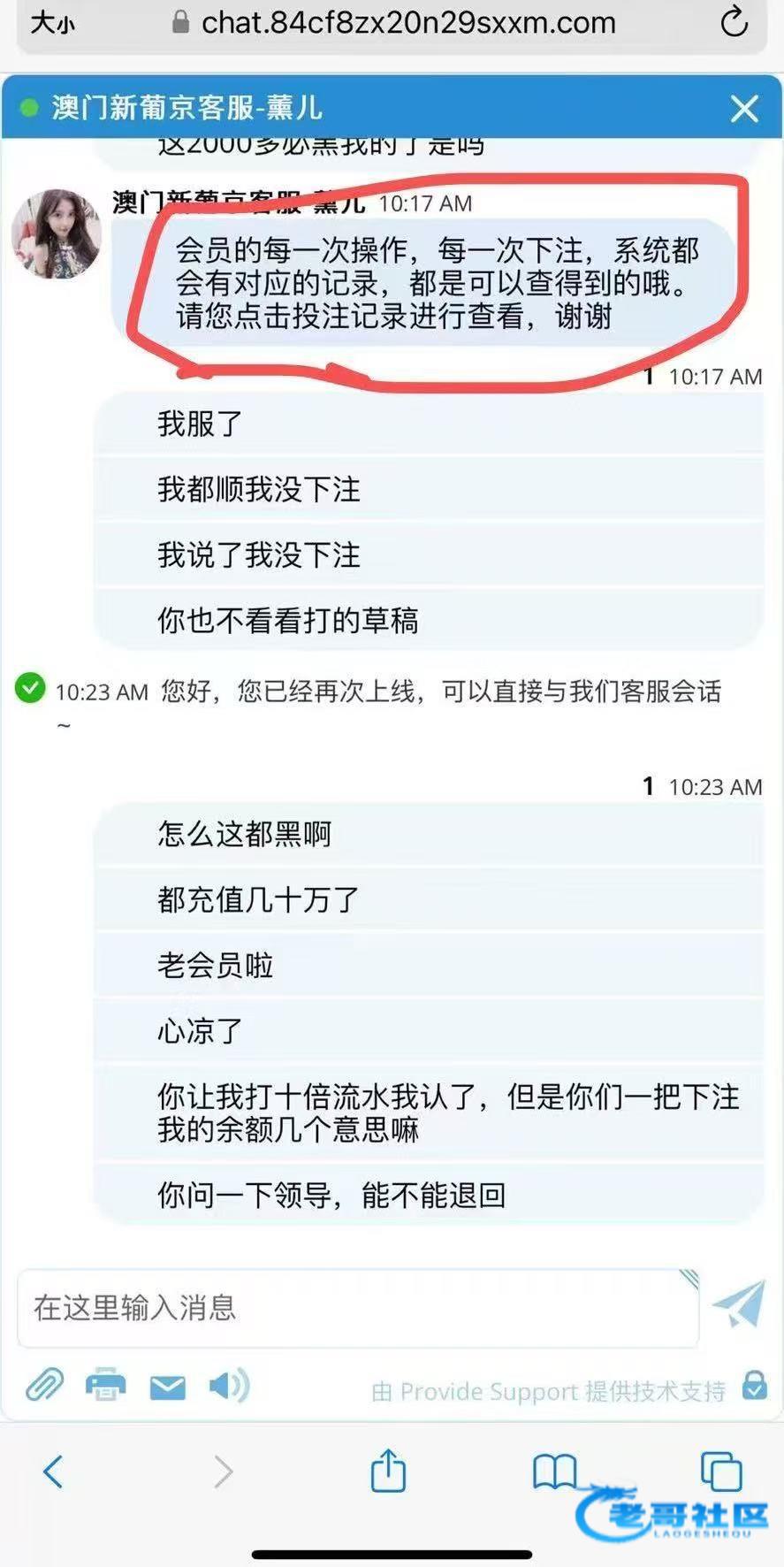Close the 澳门新葡京客服 chat window
The width and height of the screenshot is (784, 1567).
(x=744, y=109)
